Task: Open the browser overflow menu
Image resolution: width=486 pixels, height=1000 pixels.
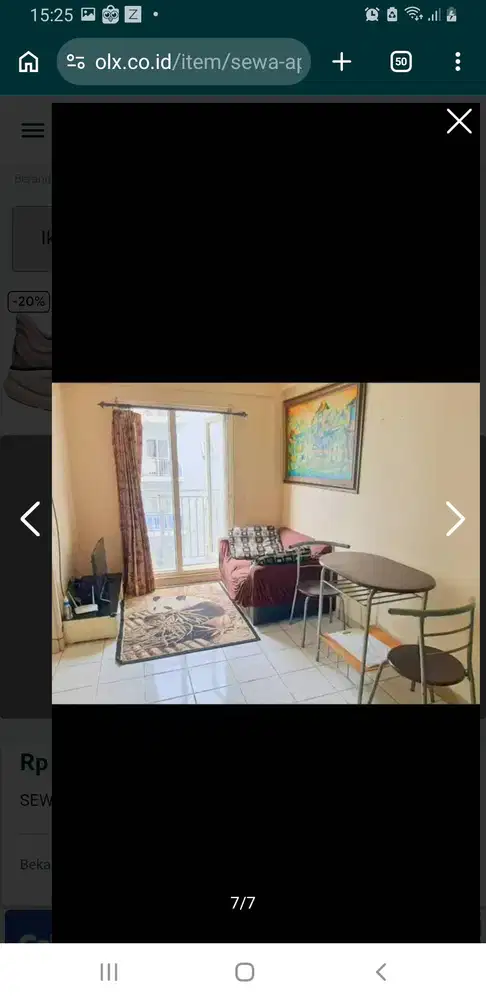Action: coord(457,62)
